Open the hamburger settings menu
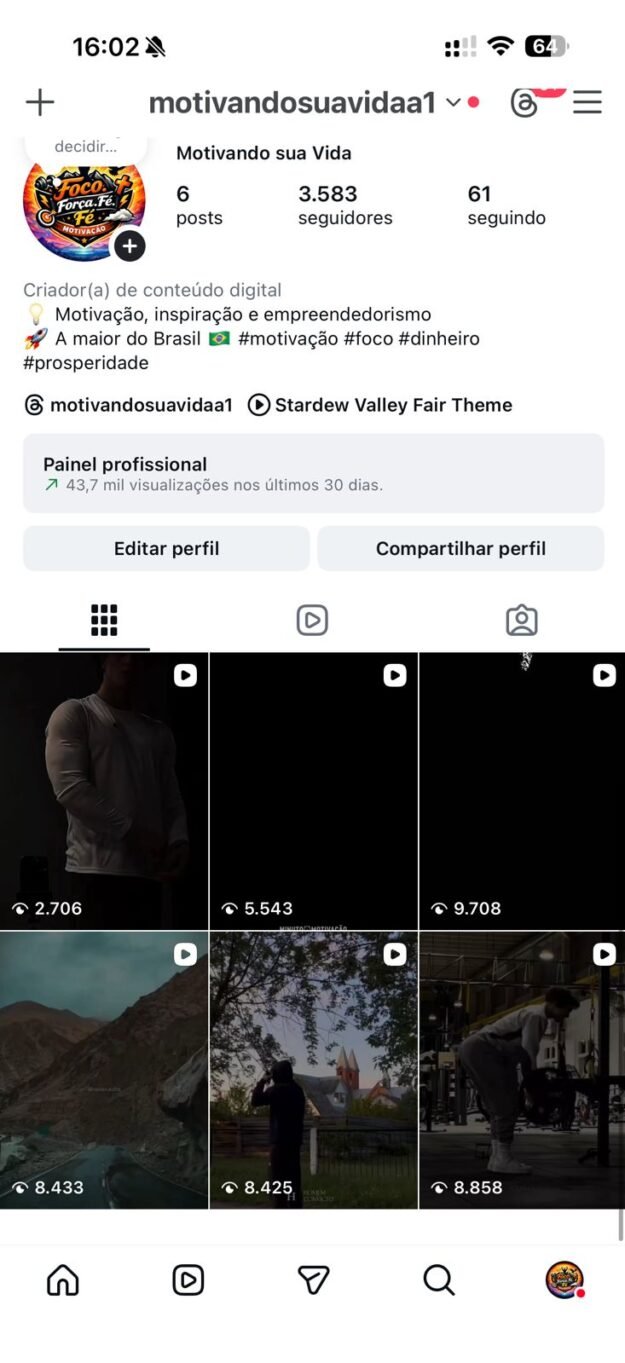The width and height of the screenshot is (625, 1363). click(587, 102)
